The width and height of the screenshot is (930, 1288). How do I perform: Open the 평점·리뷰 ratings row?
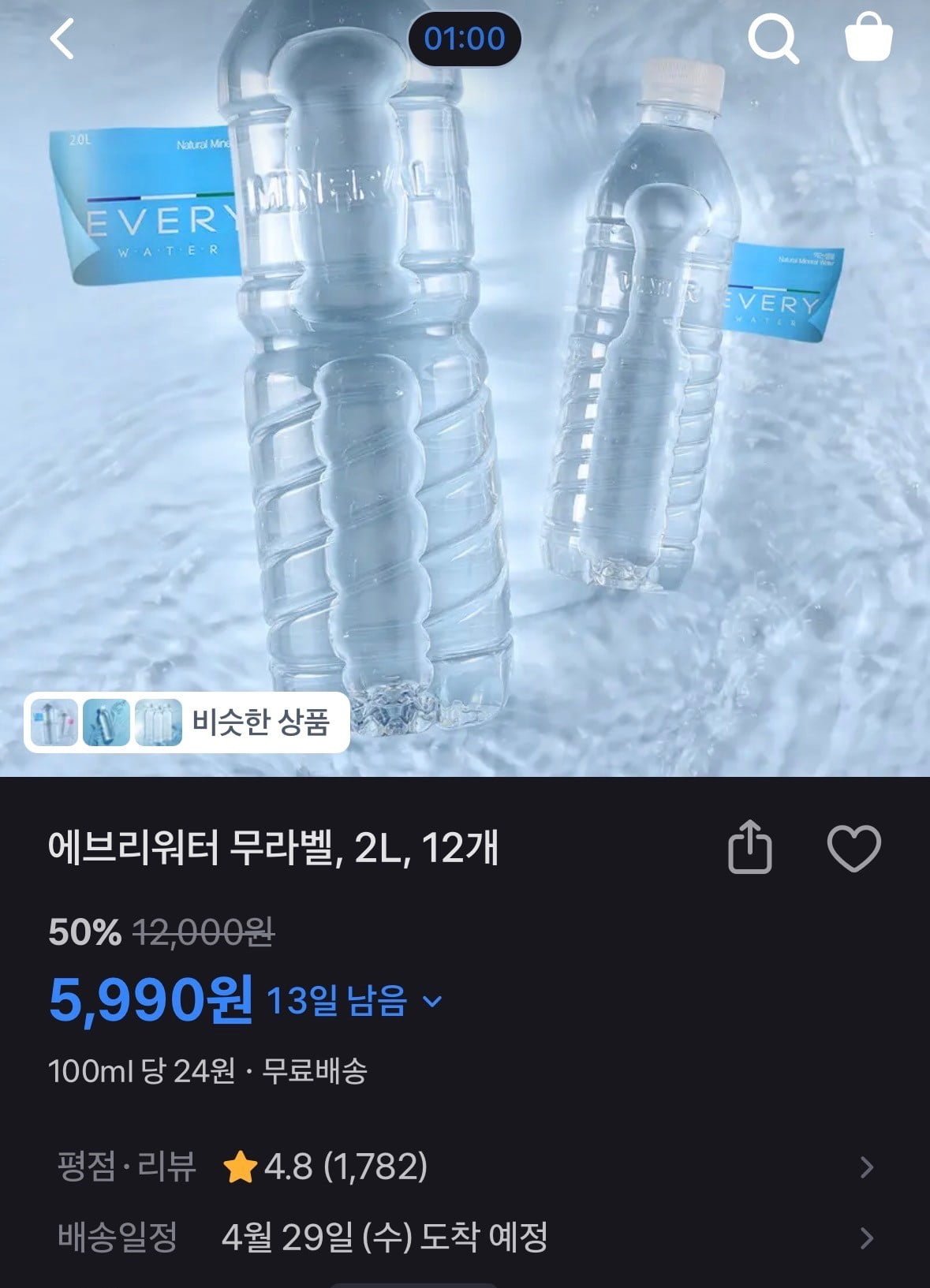pyautogui.click(x=465, y=1167)
